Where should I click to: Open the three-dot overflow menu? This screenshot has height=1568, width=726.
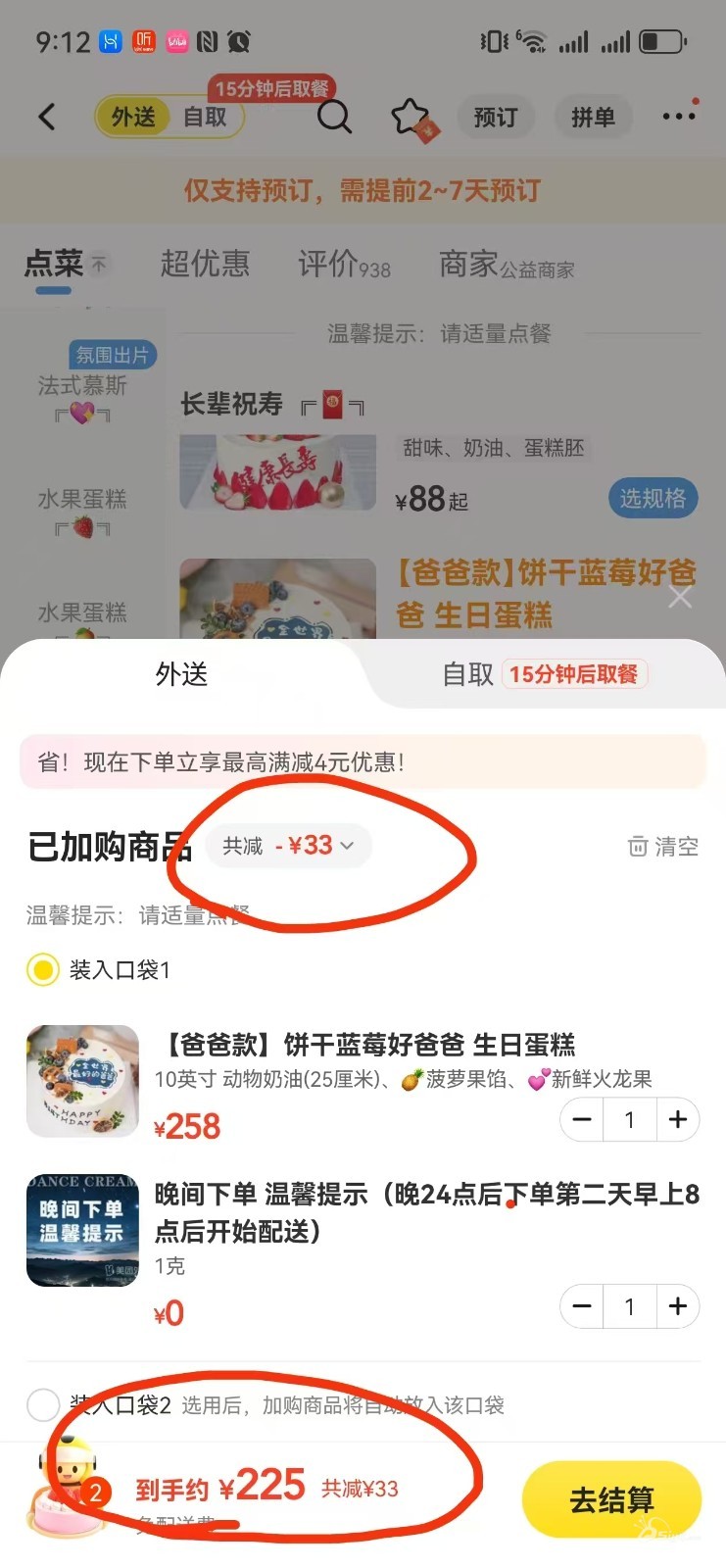679,116
